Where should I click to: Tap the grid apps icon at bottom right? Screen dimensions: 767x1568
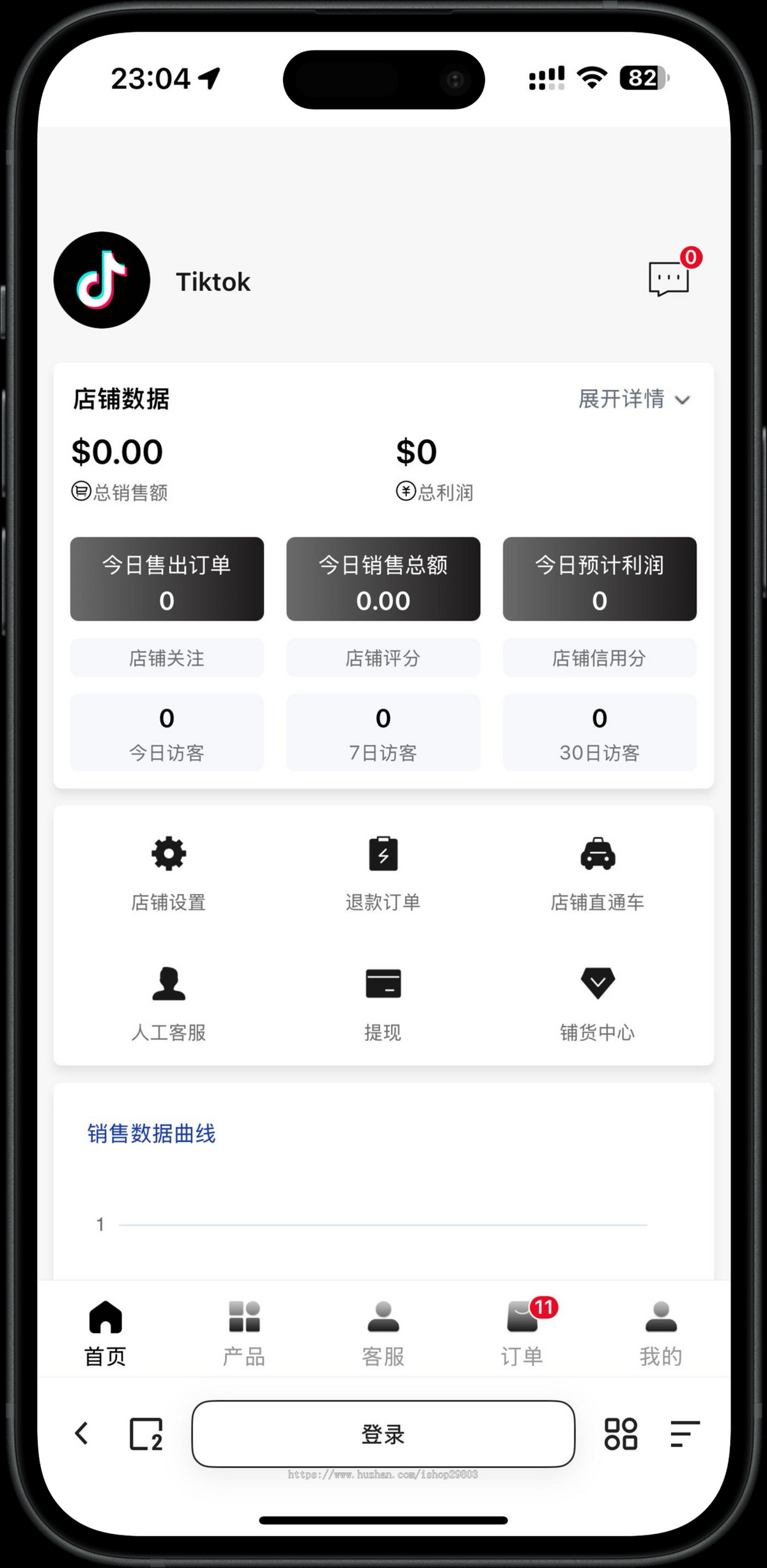(x=620, y=1434)
